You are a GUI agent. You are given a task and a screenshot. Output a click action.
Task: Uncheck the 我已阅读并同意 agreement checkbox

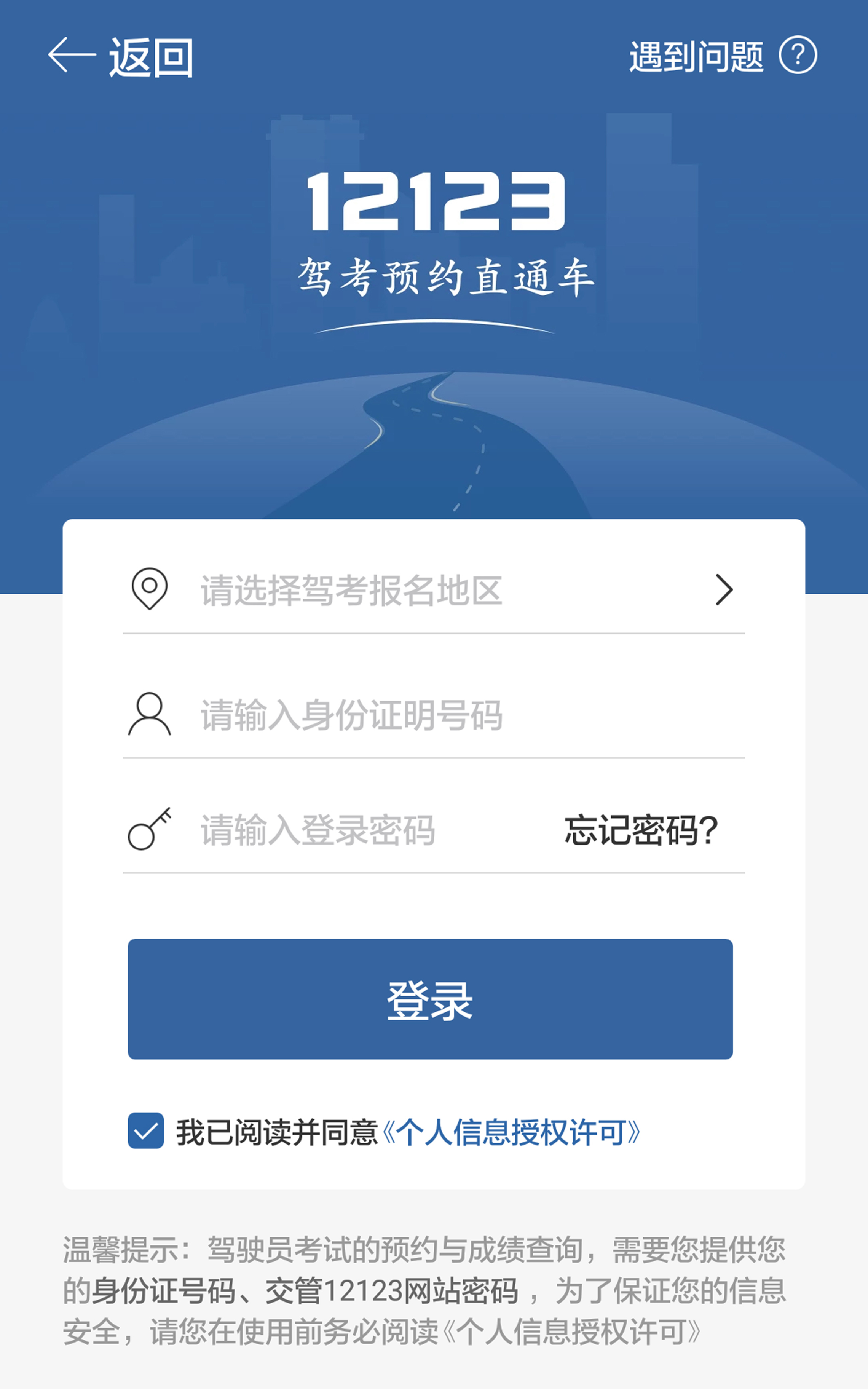146,1131
